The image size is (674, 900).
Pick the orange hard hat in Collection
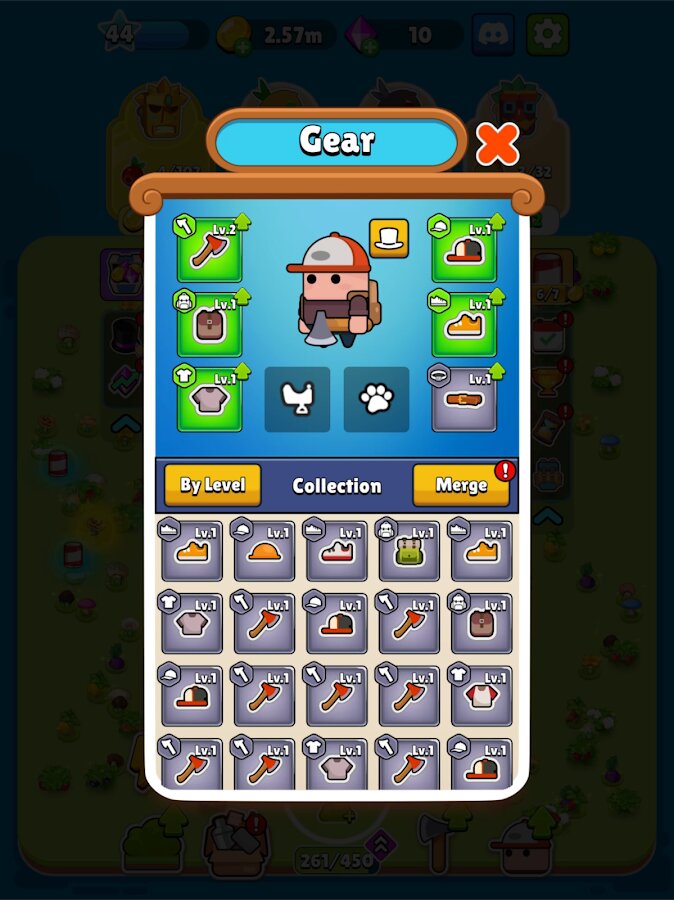[264, 550]
